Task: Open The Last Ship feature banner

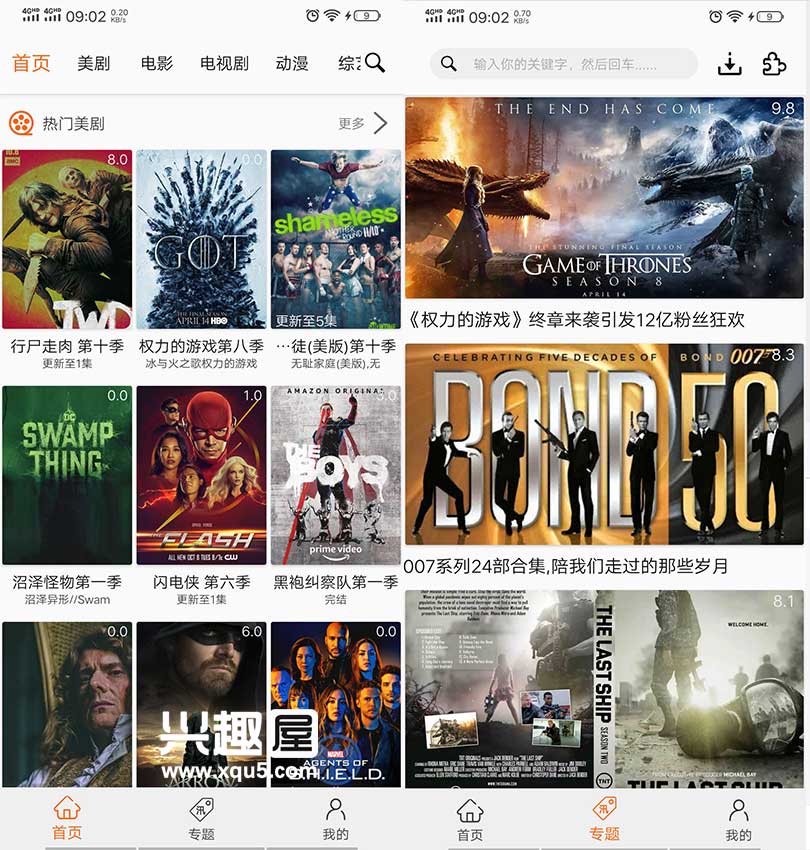Action: pyautogui.click(x=604, y=688)
